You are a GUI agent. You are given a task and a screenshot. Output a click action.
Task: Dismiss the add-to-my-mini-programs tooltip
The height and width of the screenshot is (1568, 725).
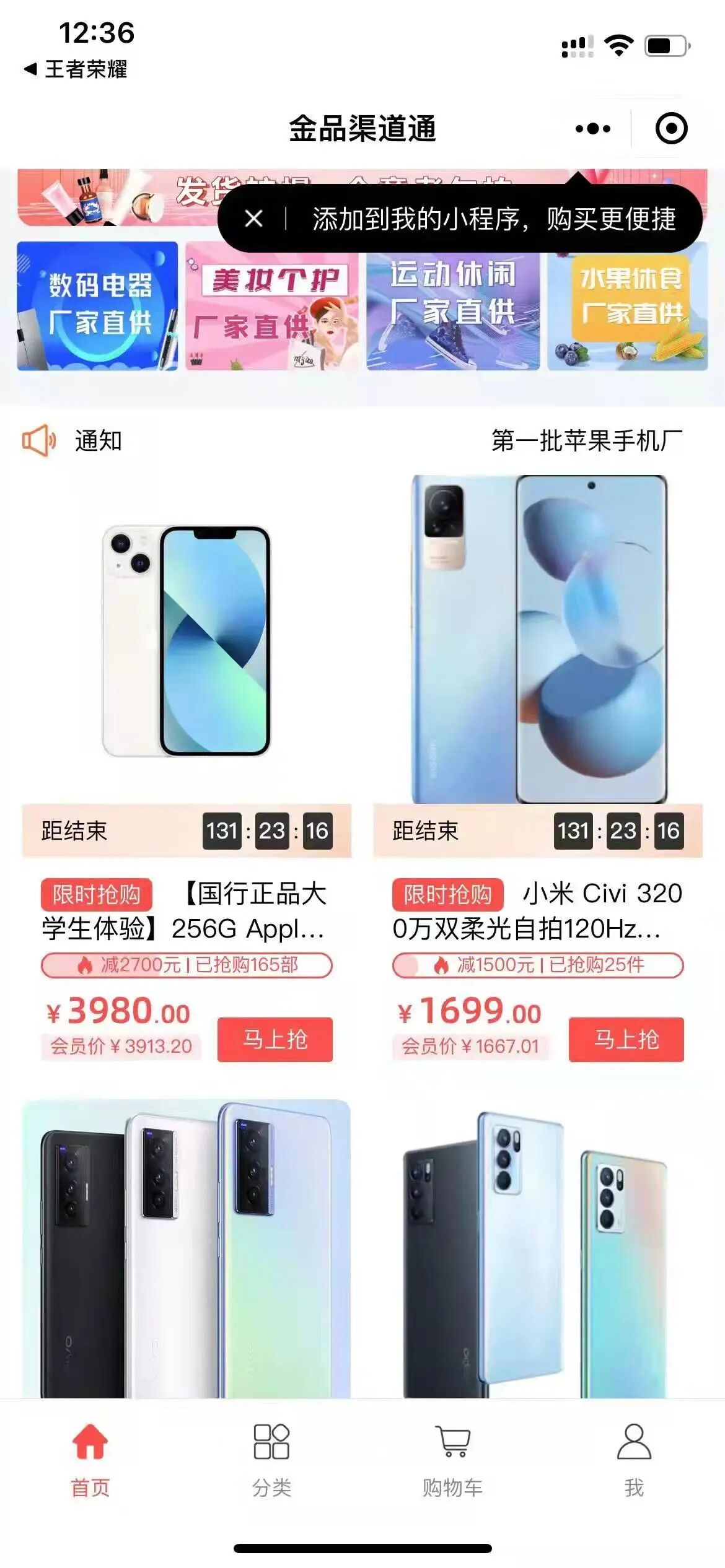click(x=253, y=219)
